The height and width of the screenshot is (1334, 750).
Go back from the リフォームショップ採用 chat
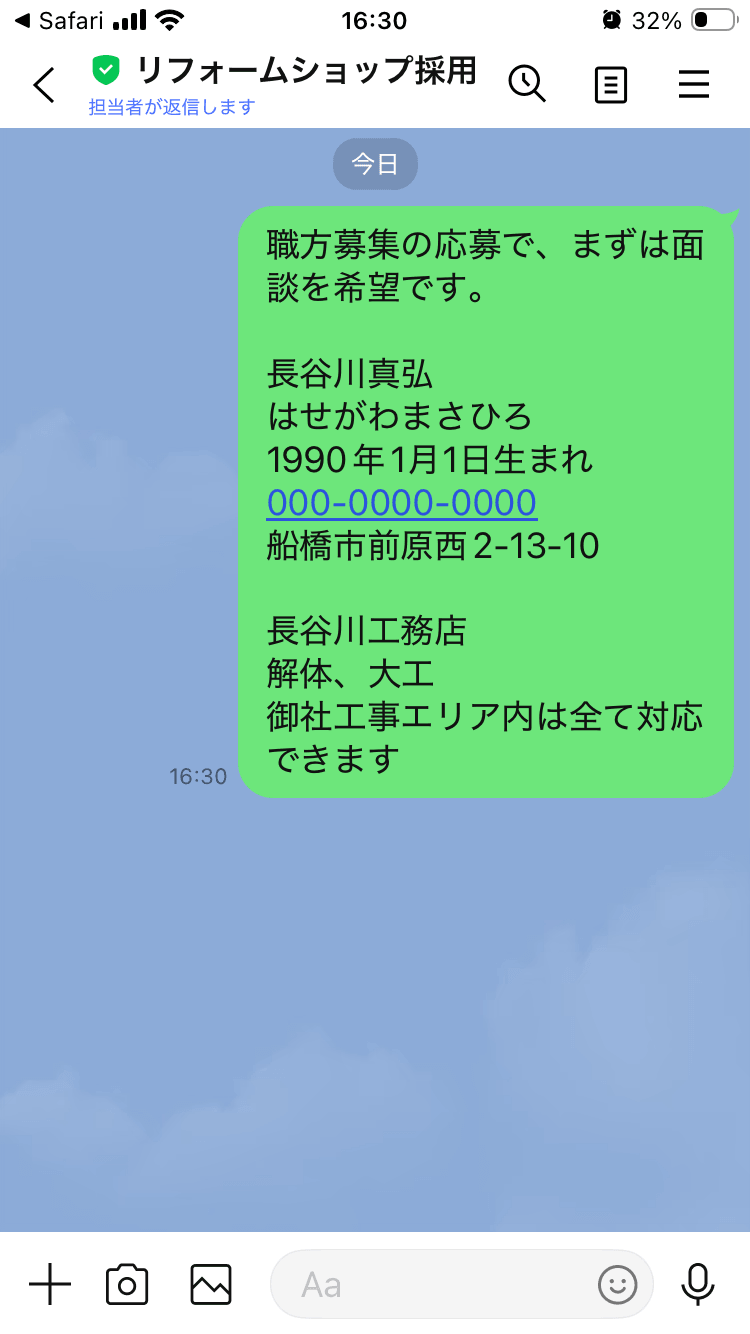pos(44,86)
